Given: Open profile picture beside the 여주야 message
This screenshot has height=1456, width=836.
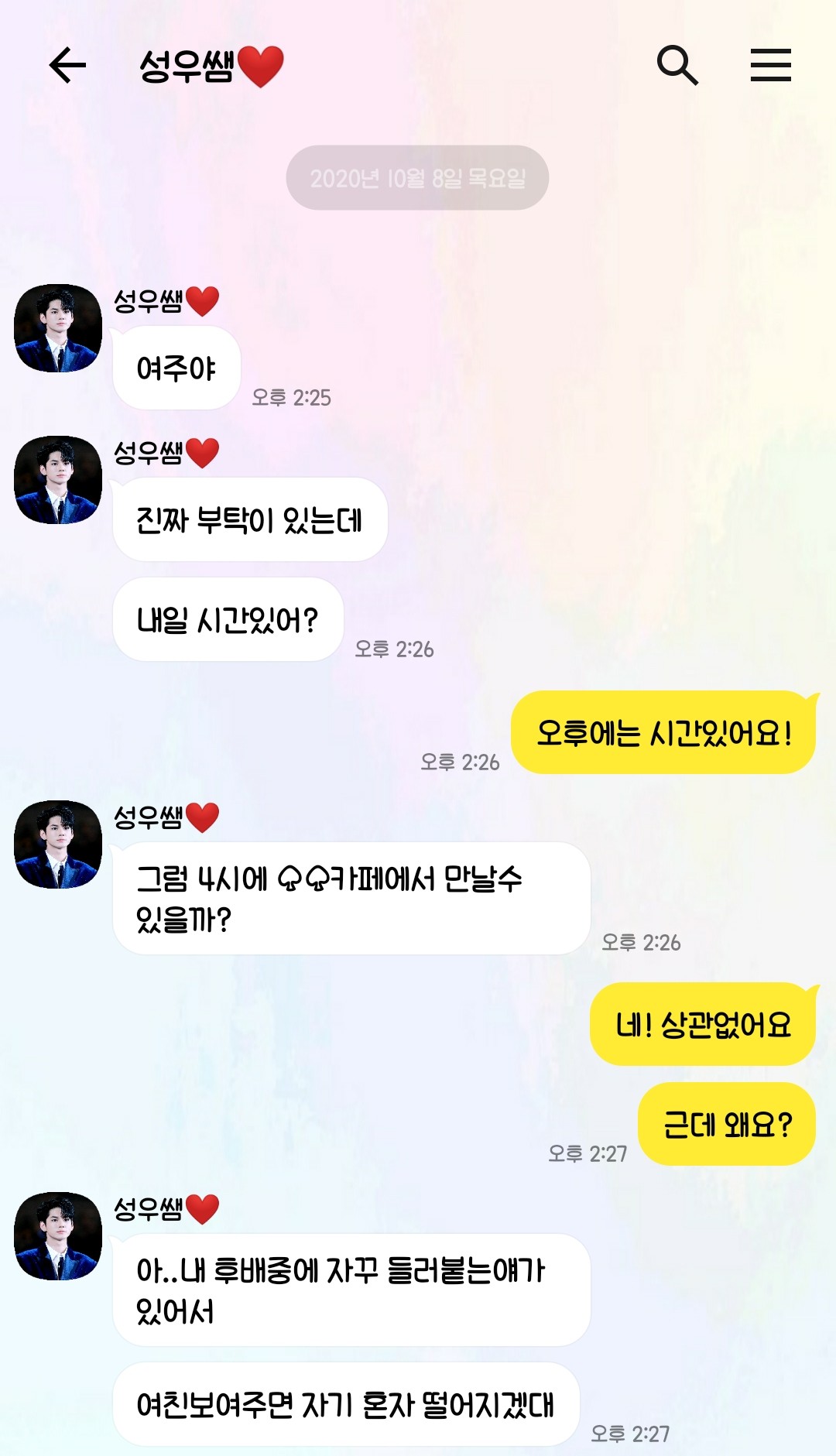Looking at the screenshot, I should click(58, 328).
